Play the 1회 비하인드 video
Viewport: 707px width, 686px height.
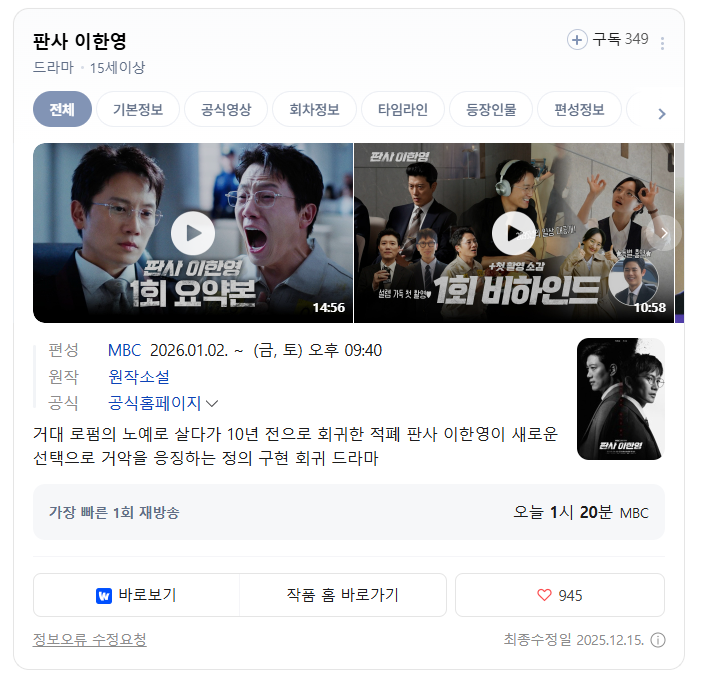pos(513,233)
